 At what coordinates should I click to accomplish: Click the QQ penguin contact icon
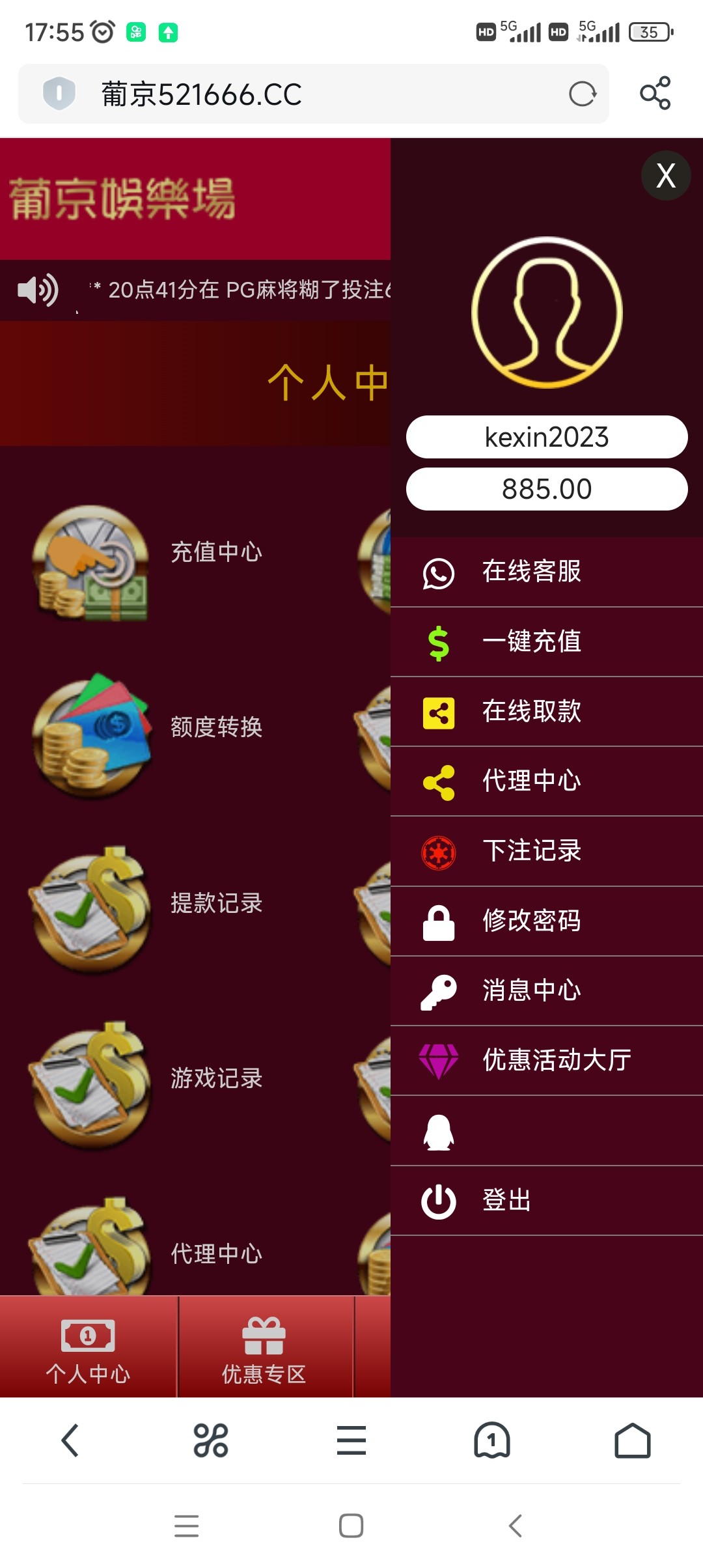pos(438,1131)
